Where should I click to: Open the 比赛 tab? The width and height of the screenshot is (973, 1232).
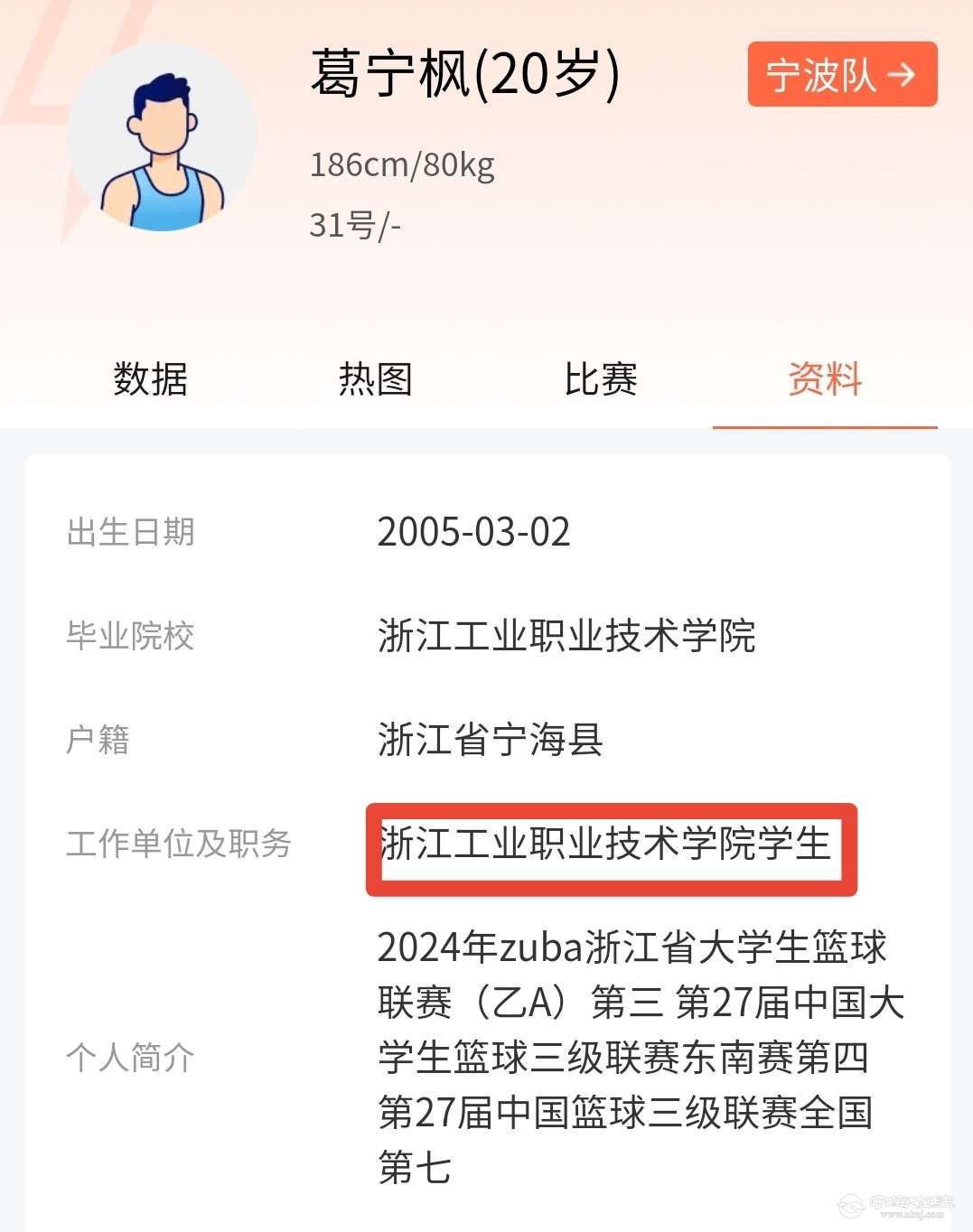point(601,379)
